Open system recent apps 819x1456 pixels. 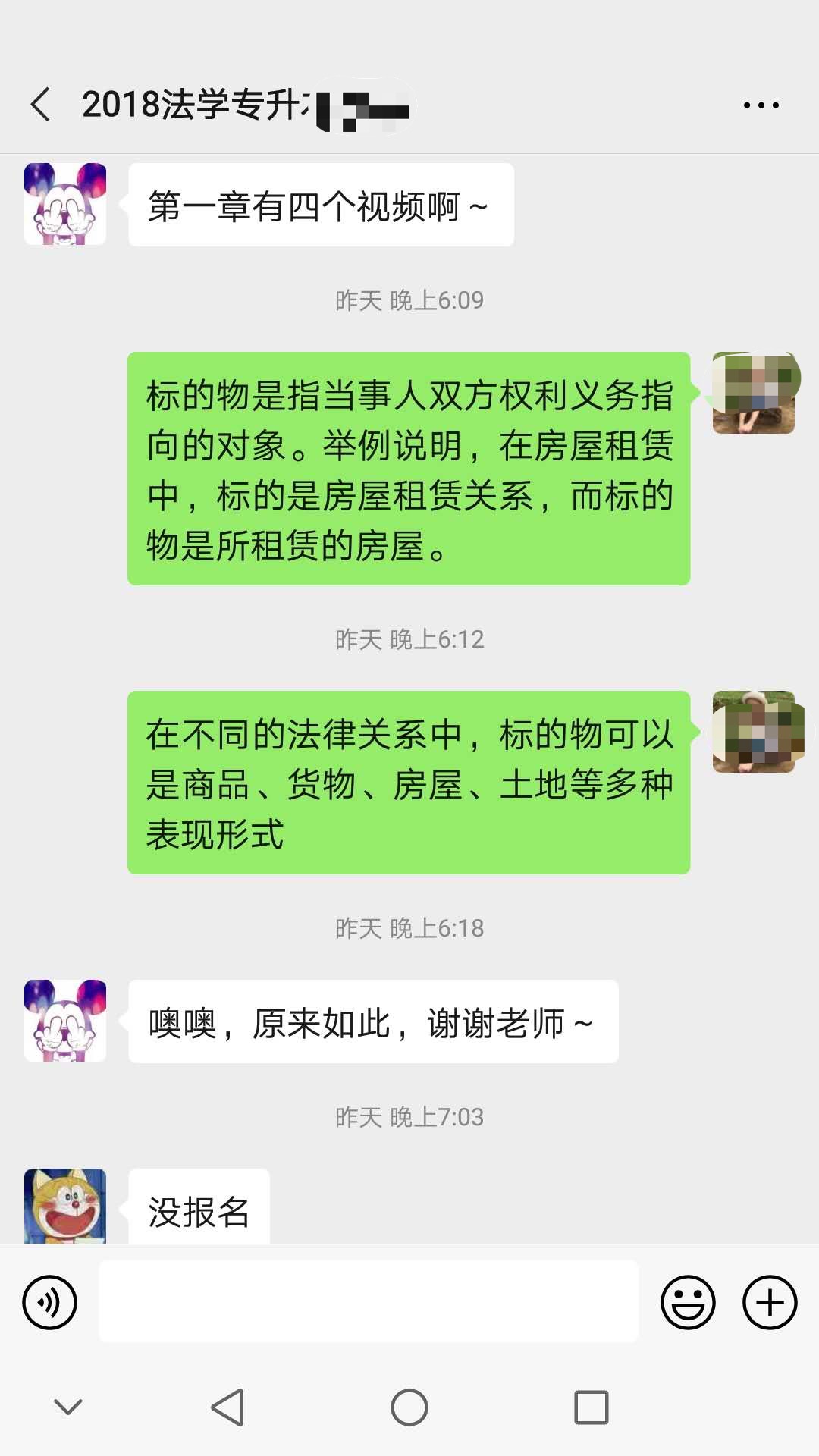pyautogui.click(x=591, y=1407)
